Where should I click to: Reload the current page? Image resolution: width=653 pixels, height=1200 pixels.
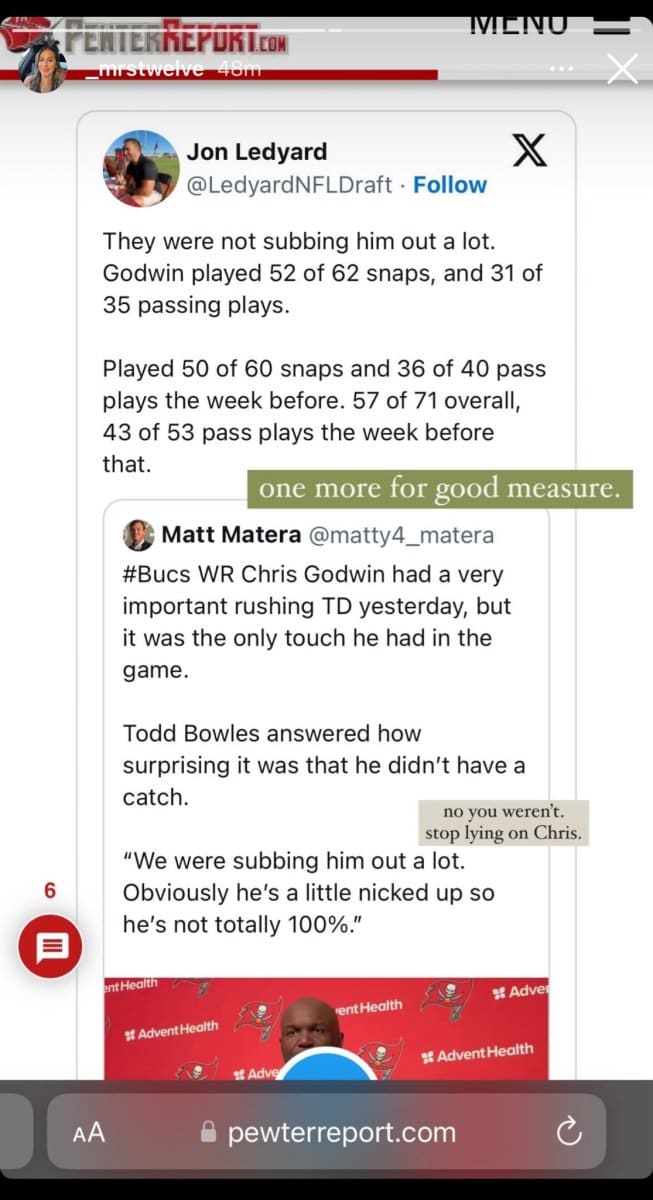pos(568,1132)
